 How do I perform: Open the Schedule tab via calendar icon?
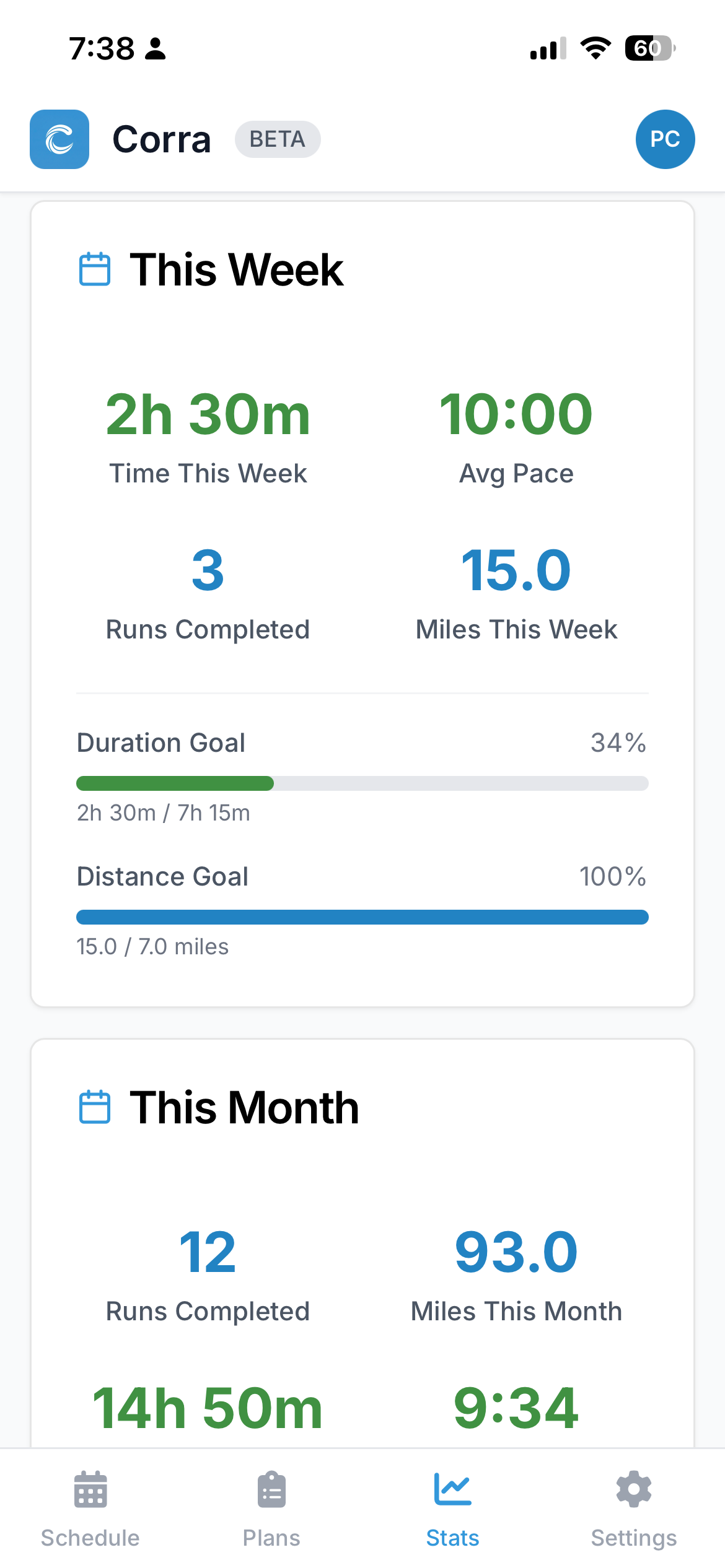90,1491
